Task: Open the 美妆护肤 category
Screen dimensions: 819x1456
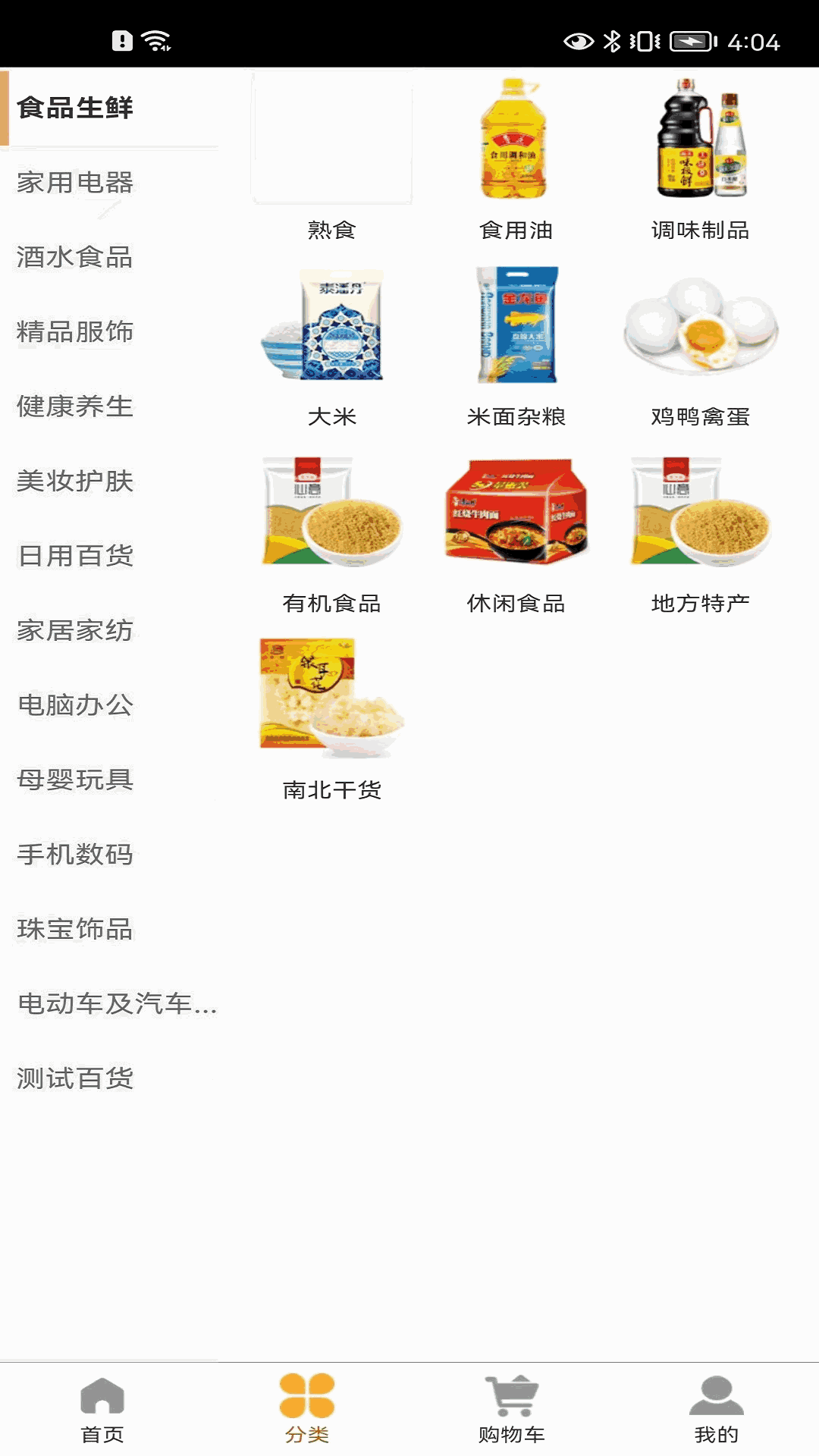Action: click(75, 481)
